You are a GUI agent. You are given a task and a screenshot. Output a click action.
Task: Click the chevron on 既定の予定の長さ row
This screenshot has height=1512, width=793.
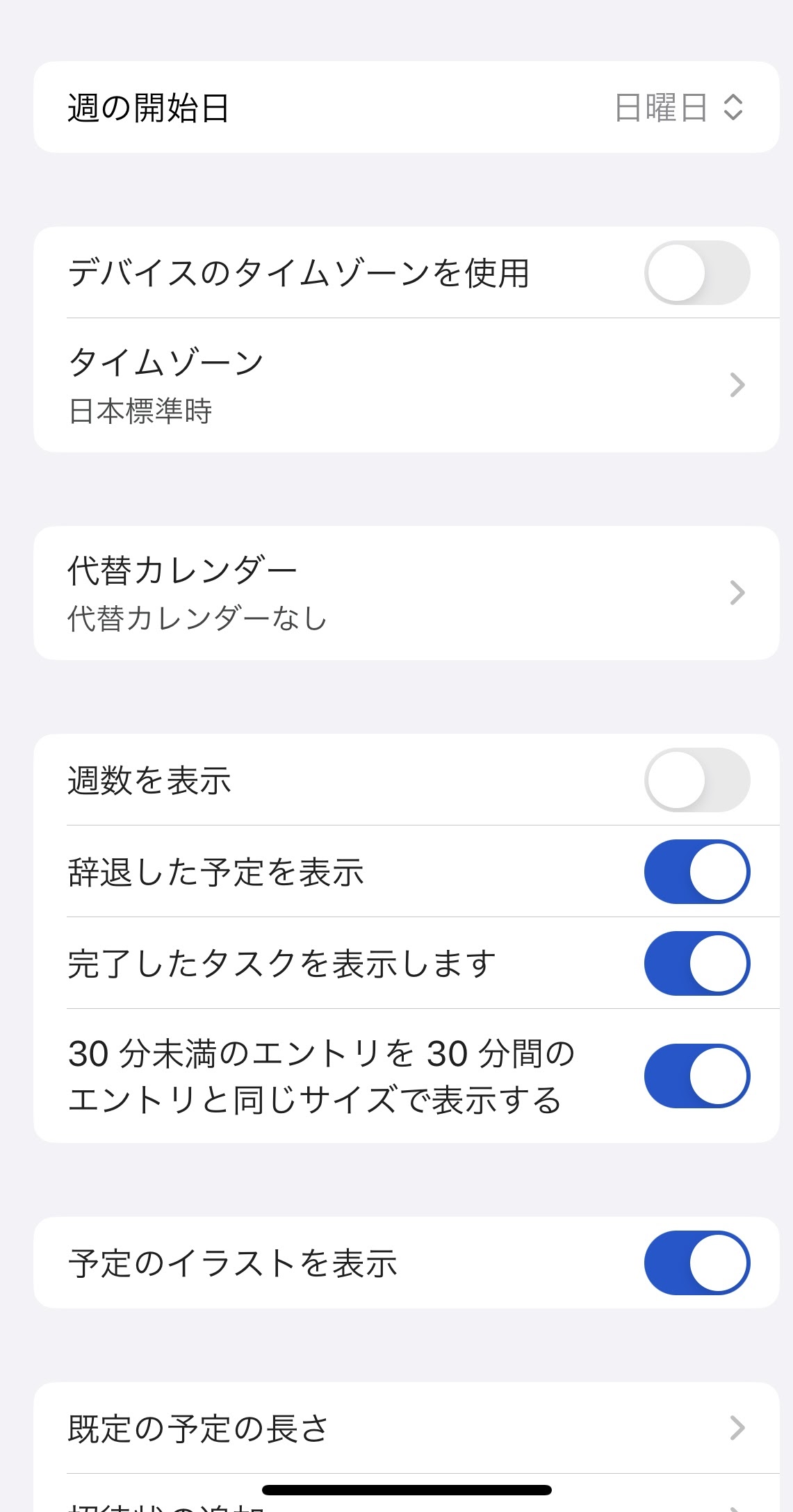[x=737, y=1429]
